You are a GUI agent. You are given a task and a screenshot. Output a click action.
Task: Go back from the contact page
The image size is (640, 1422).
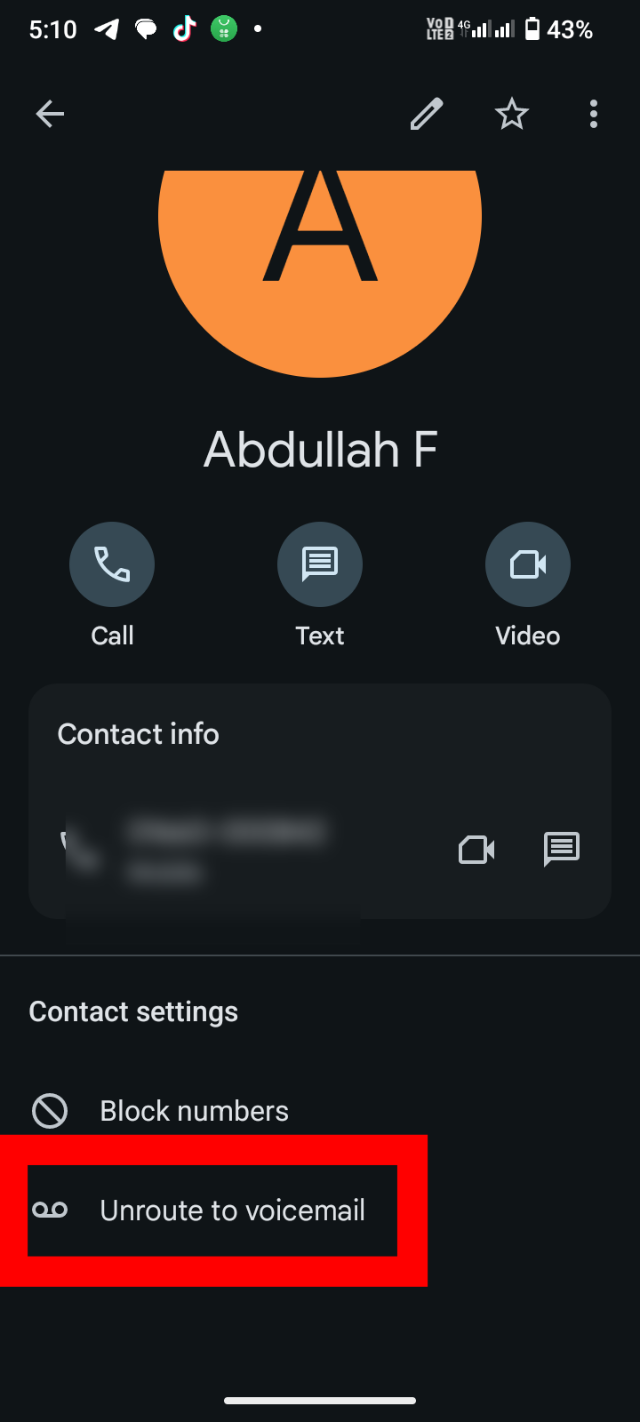[50, 115]
